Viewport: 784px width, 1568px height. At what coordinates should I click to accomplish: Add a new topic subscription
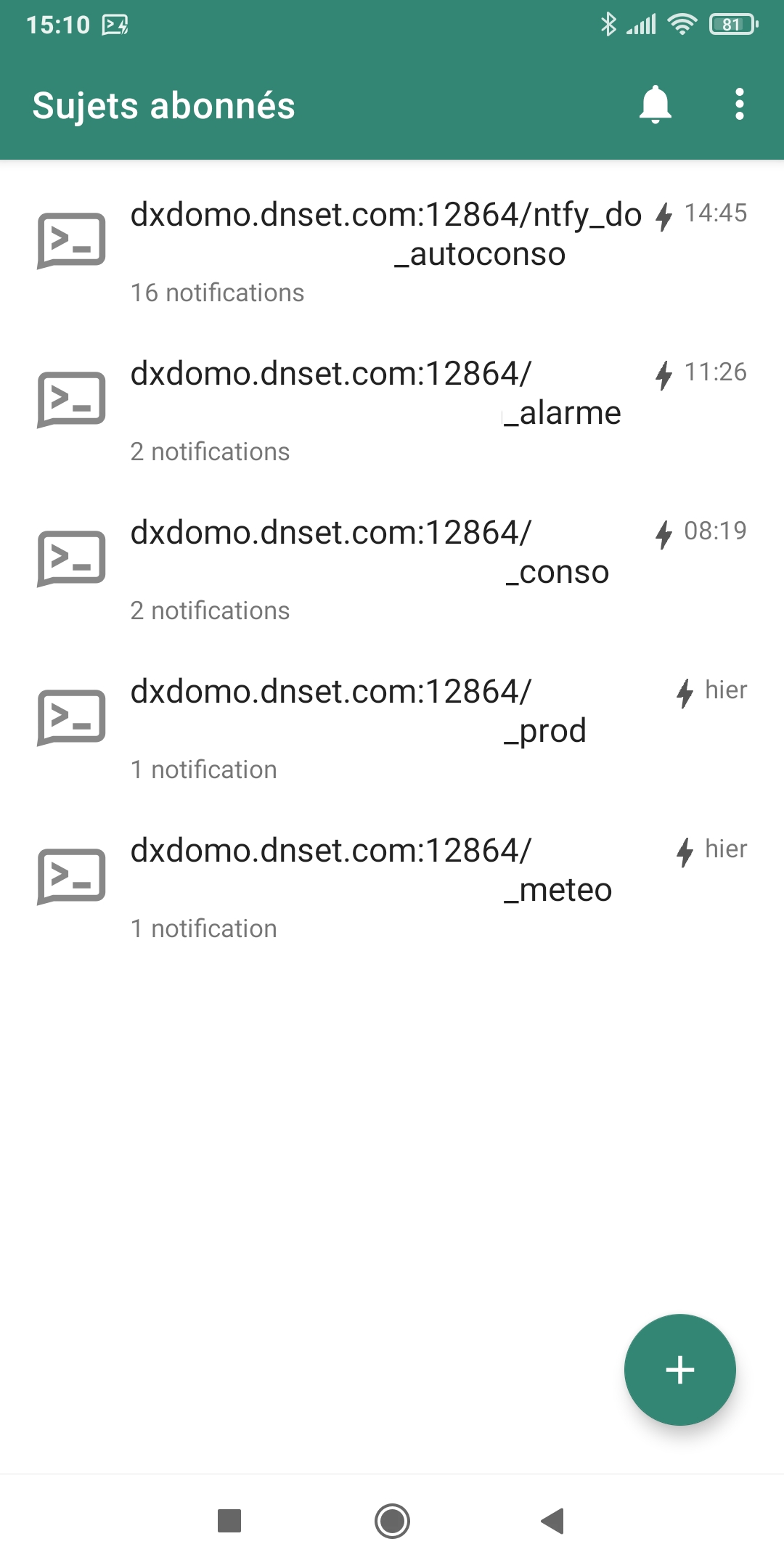pos(679,1369)
